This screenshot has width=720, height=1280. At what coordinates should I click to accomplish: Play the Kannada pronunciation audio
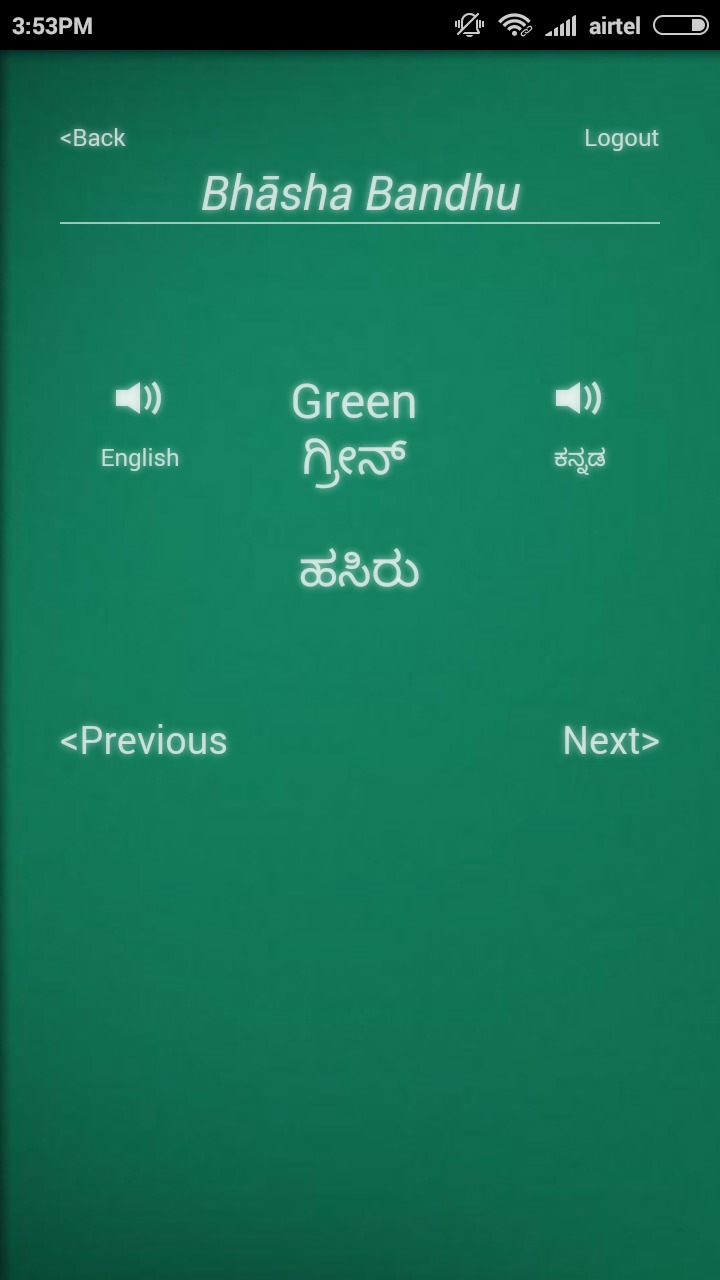pyautogui.click(x=578, y=399)
